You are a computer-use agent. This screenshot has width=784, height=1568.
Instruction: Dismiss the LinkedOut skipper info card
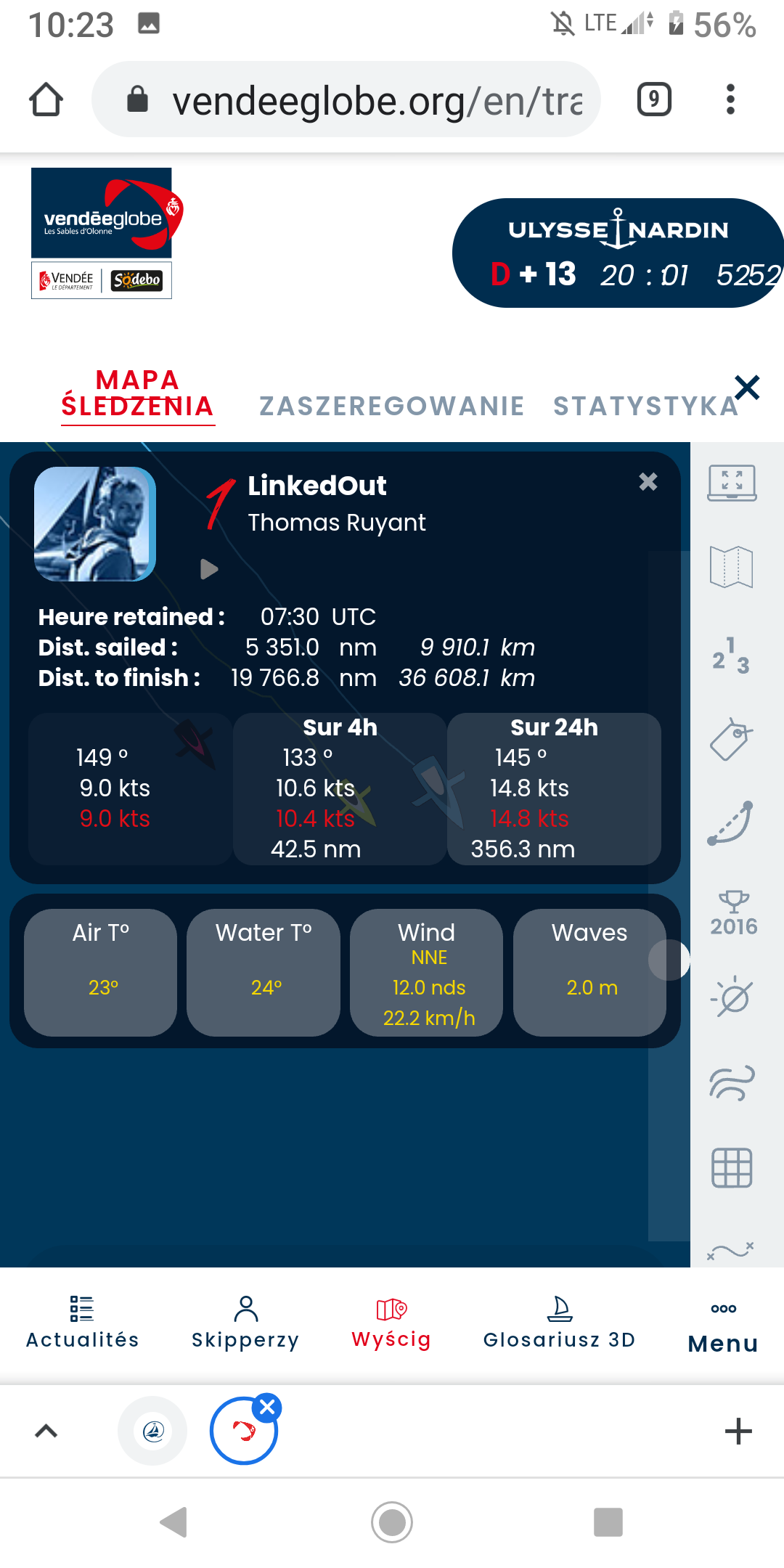[x=648, y=482]
